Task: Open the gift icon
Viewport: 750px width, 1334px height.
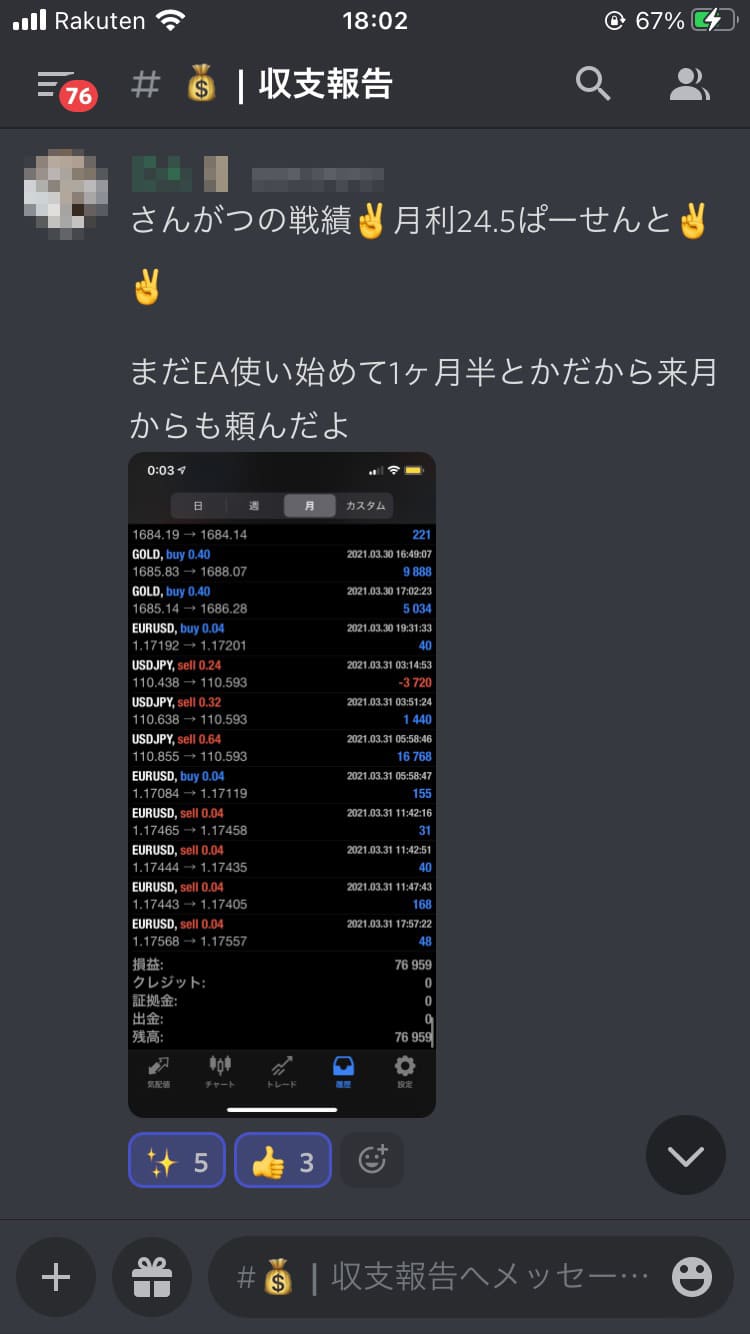Action: click(x=152, y=1277)
